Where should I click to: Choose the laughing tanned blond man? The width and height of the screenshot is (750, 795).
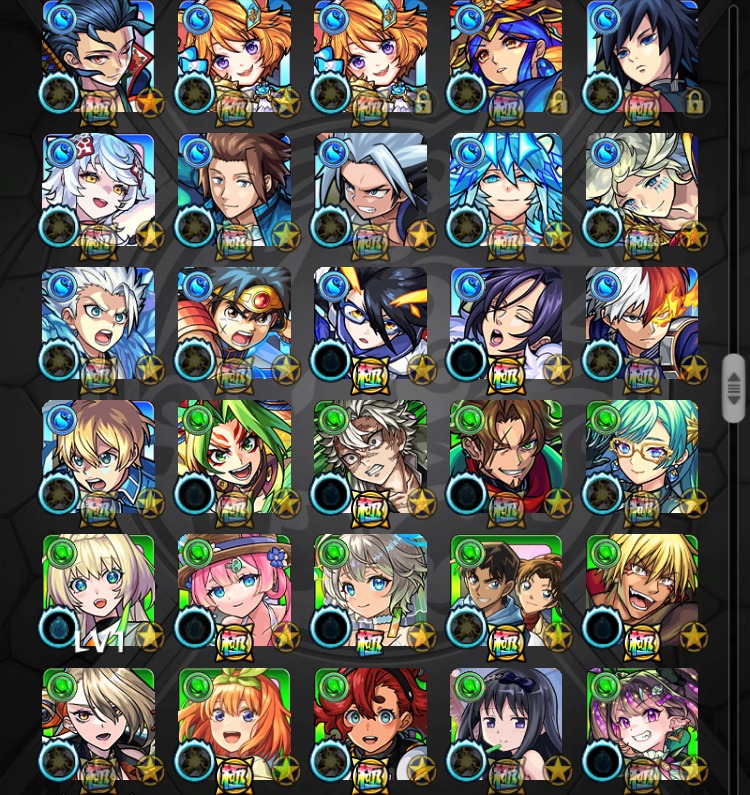(x=642, y=592)
